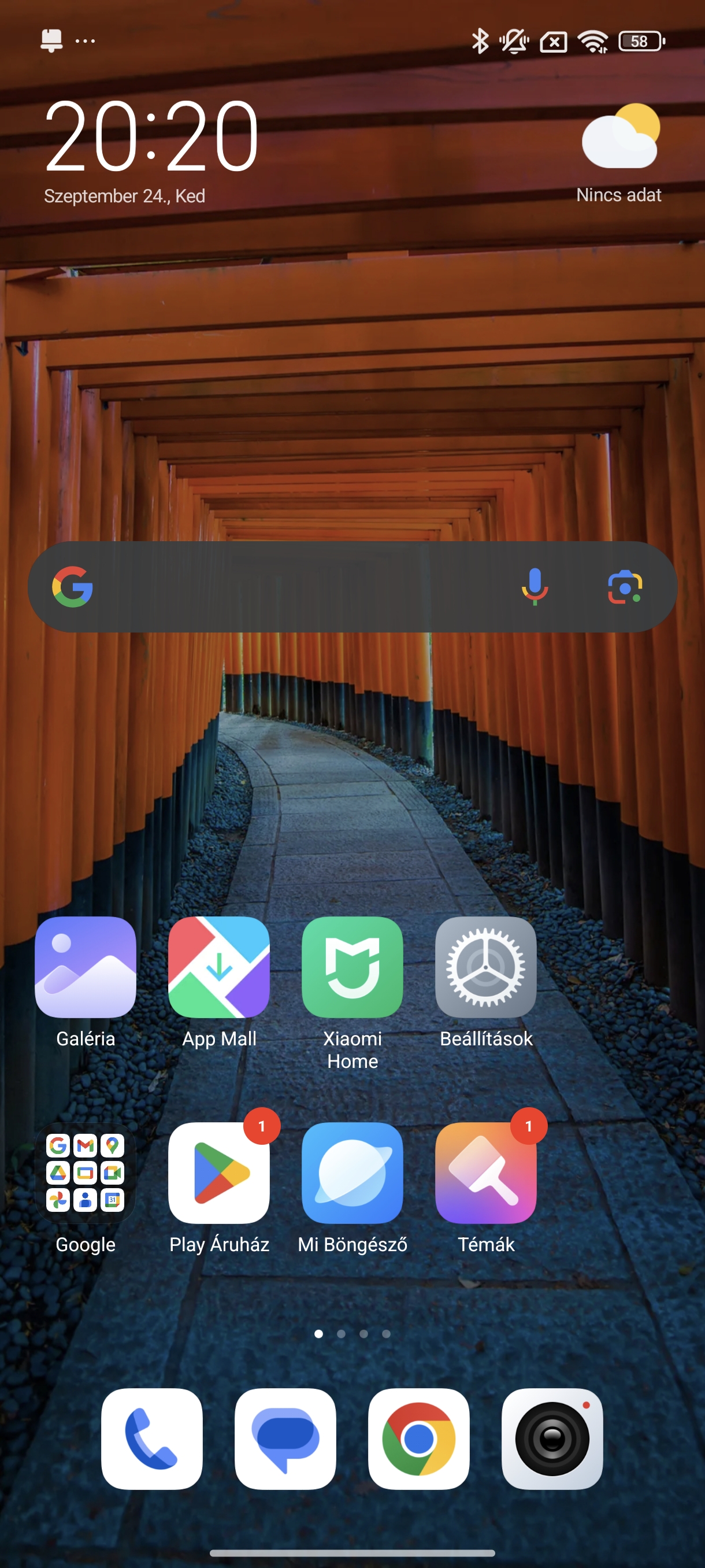705x1568 pixels.
Task: Start voice search with the microphone
Action: [535, 587]
